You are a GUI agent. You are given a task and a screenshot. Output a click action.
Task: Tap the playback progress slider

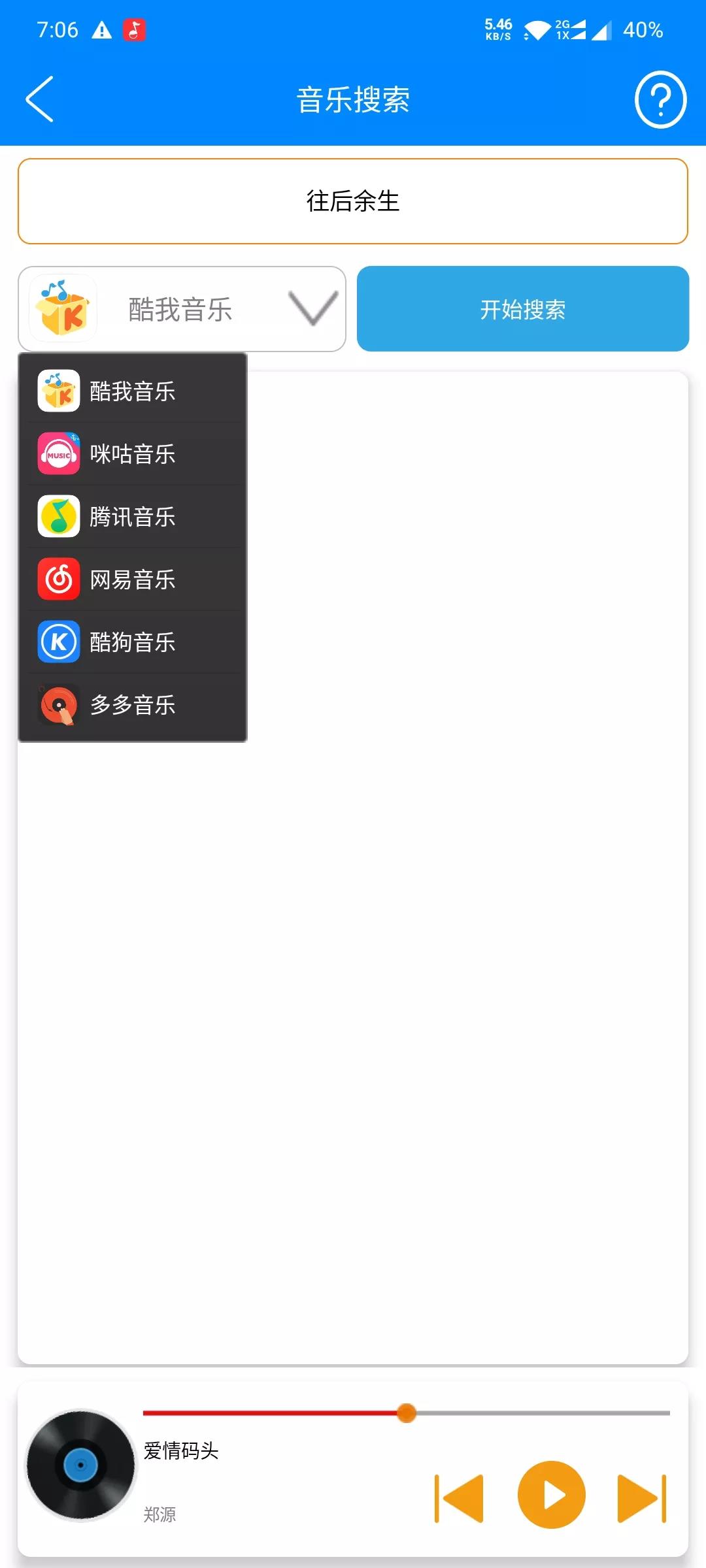407,1413
